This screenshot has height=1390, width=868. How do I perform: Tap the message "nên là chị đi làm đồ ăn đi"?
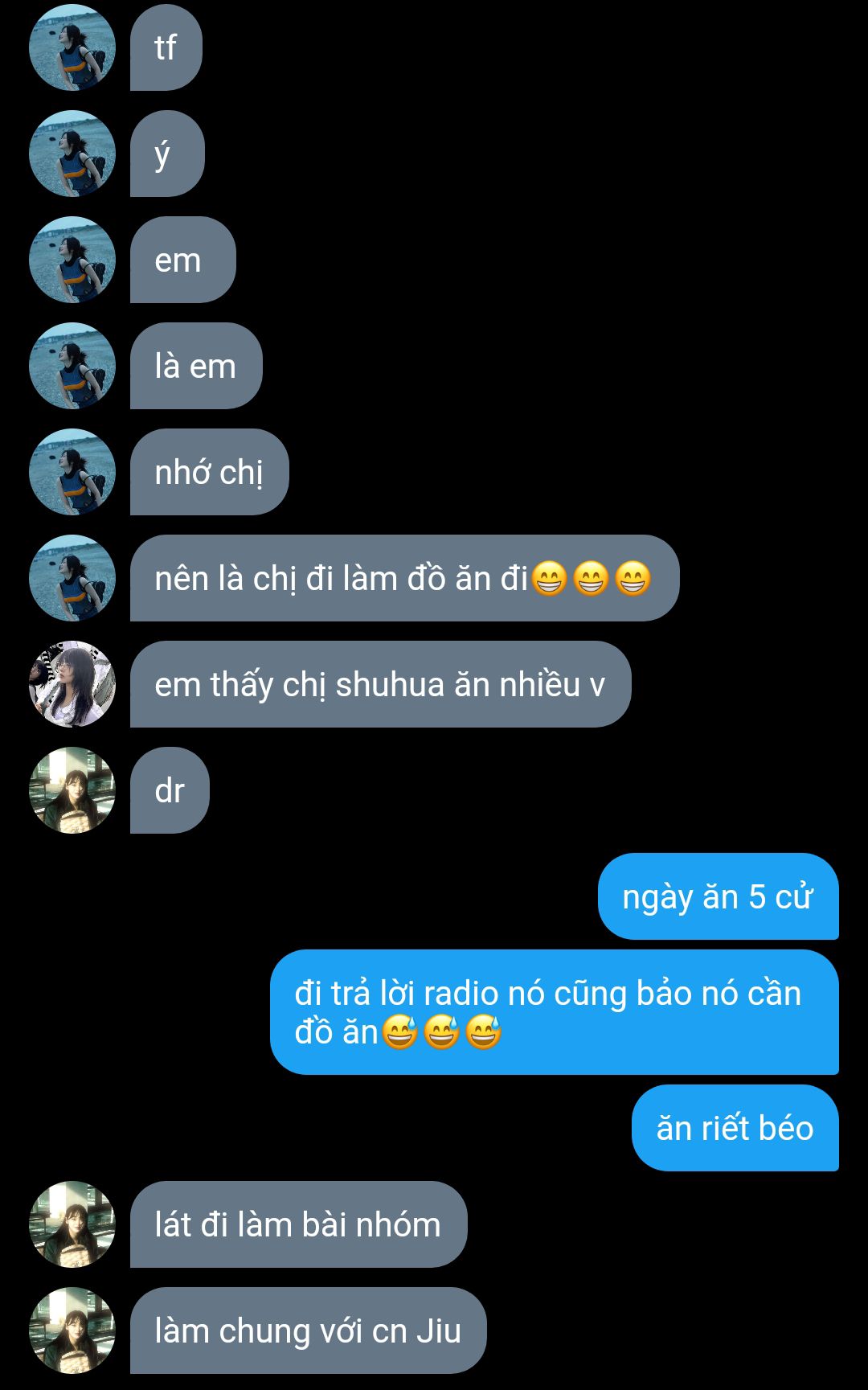click(x=404, y=578)
